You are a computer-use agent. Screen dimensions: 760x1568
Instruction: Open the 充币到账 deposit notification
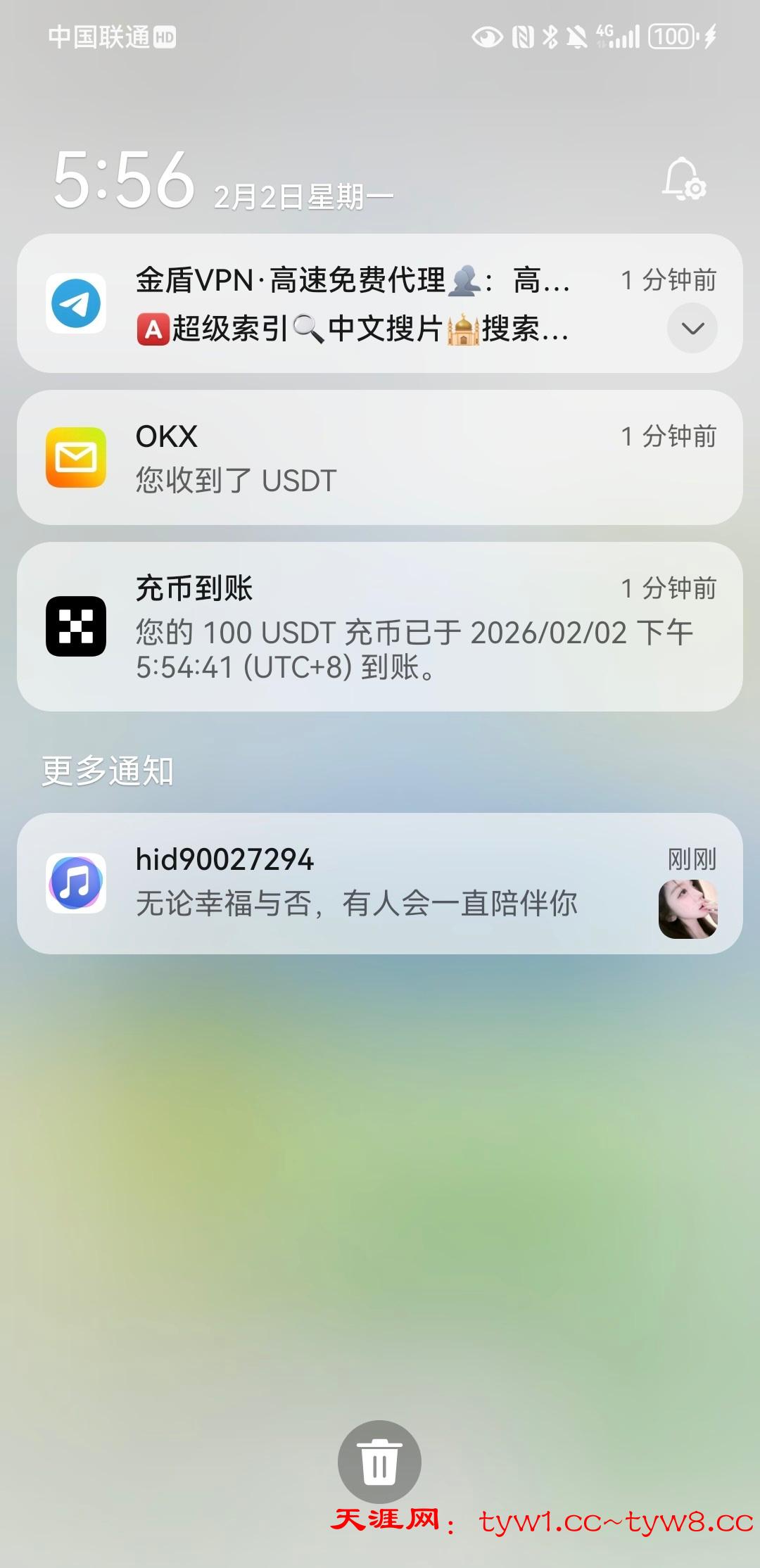click(380, 627)
